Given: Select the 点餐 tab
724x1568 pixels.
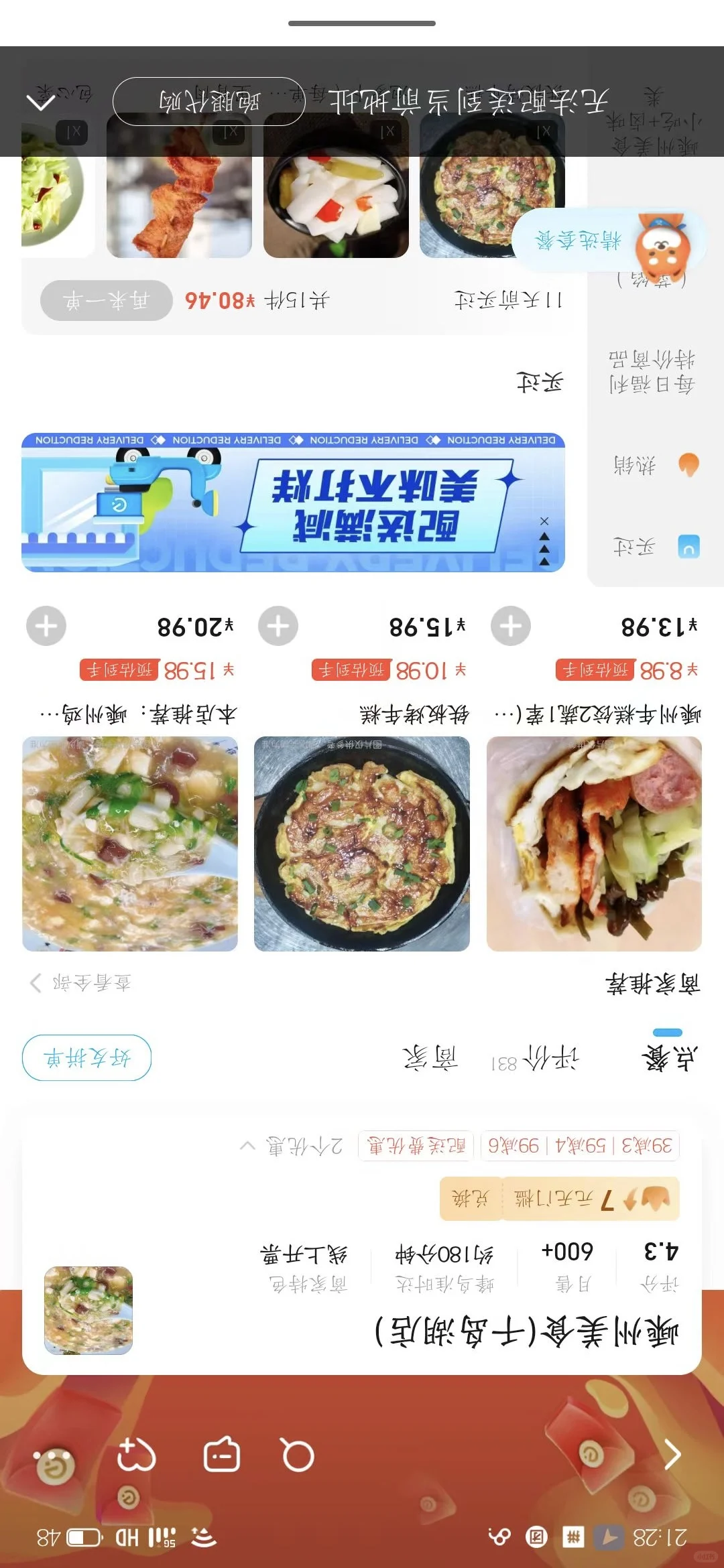Looking at the screenshot, I should pos(668,1057).
